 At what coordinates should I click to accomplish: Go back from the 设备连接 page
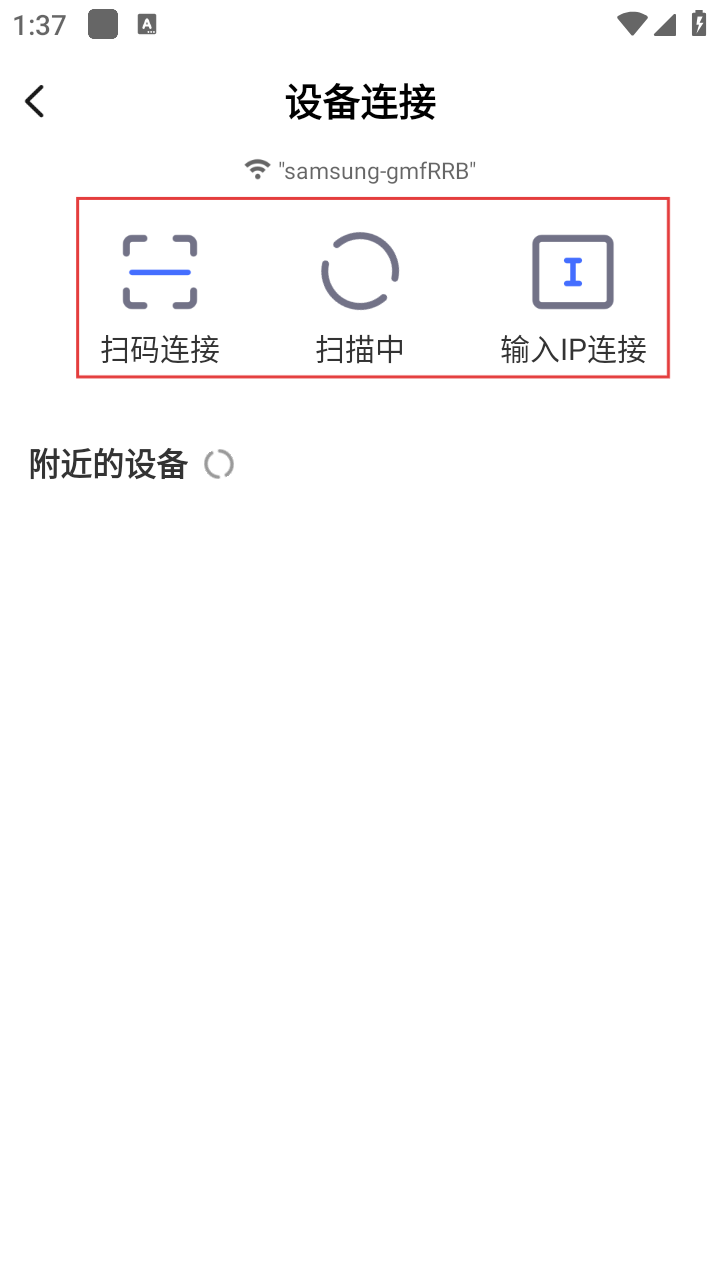35,102
